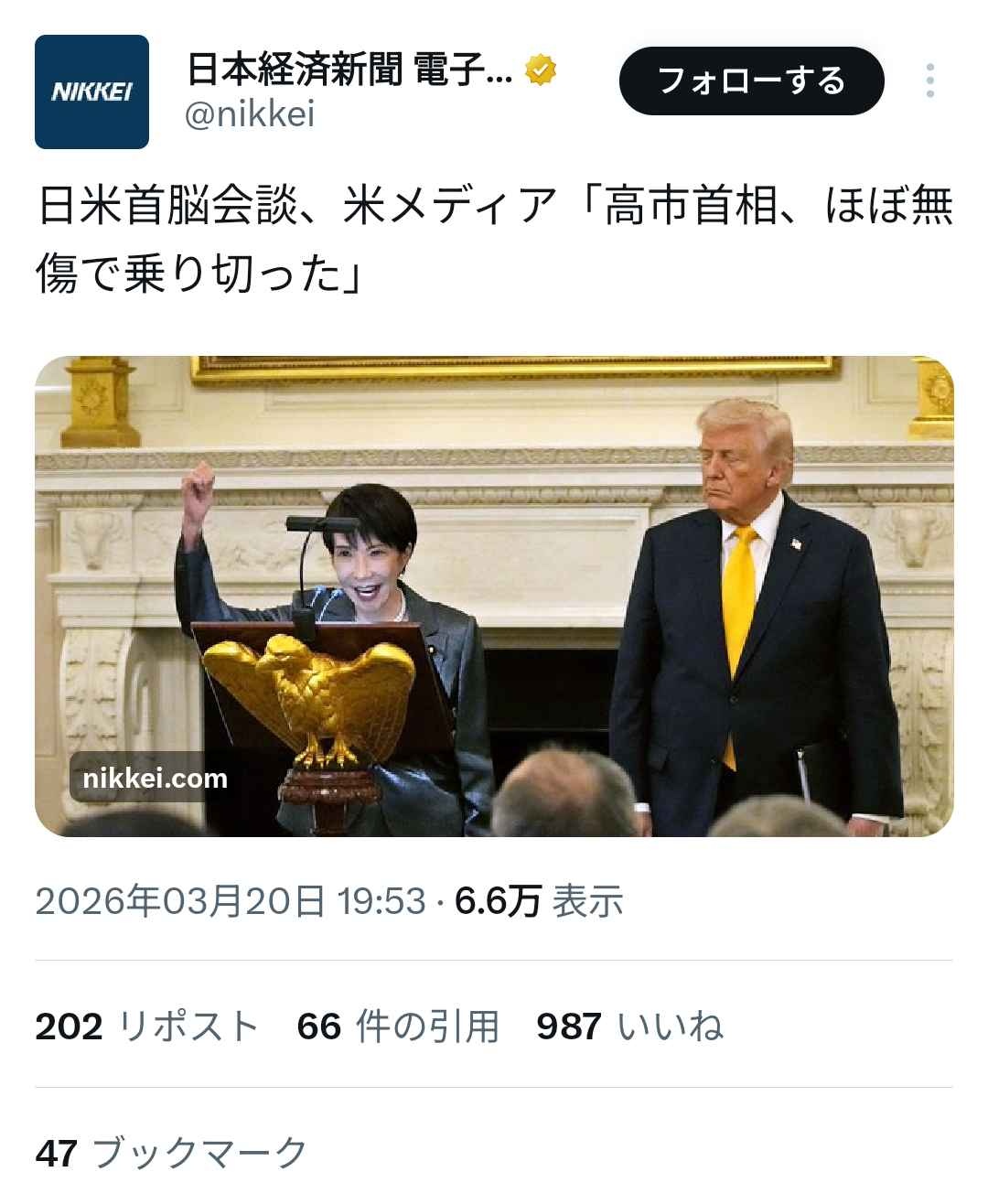The width and height of the screenshot is (988, 1204).
Task: Tap the フォローする follow button
Action: click(x=751, y=81)
